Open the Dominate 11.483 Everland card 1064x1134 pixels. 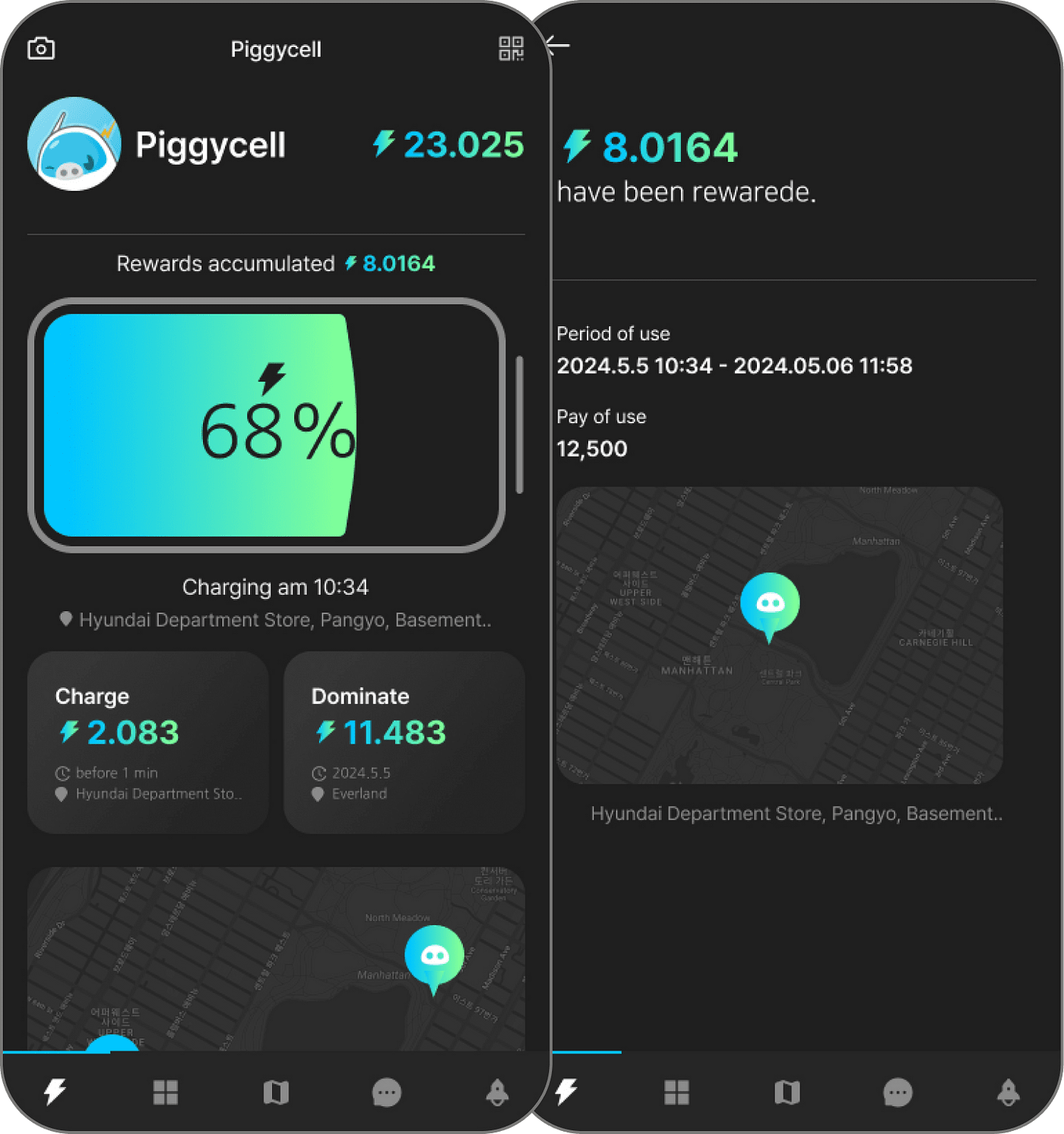coord(404,742)
